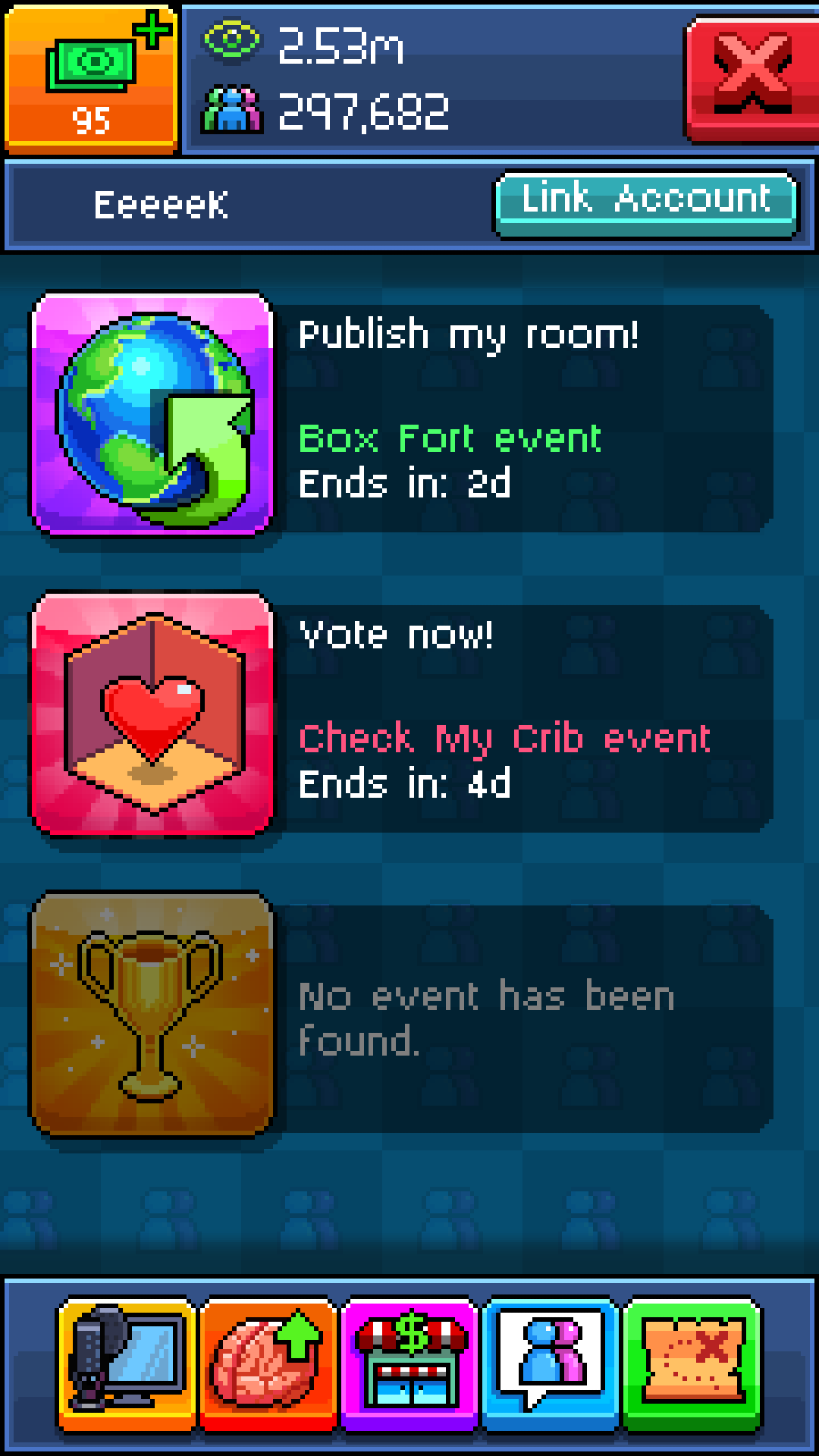This screenshot has width=819, height=1456.
Task: Tap the Link Account button
Action: point(646,202)
